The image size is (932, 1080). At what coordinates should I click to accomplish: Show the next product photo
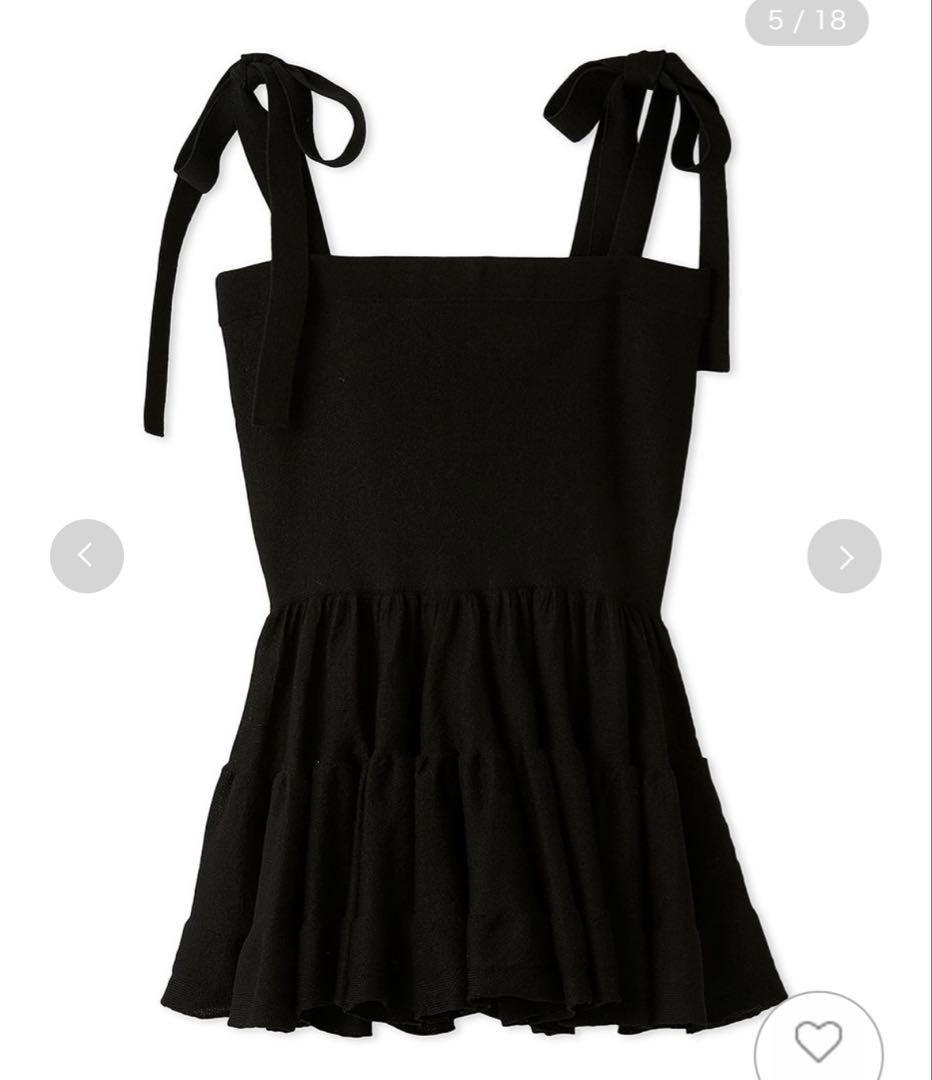[x=844, y=556]
